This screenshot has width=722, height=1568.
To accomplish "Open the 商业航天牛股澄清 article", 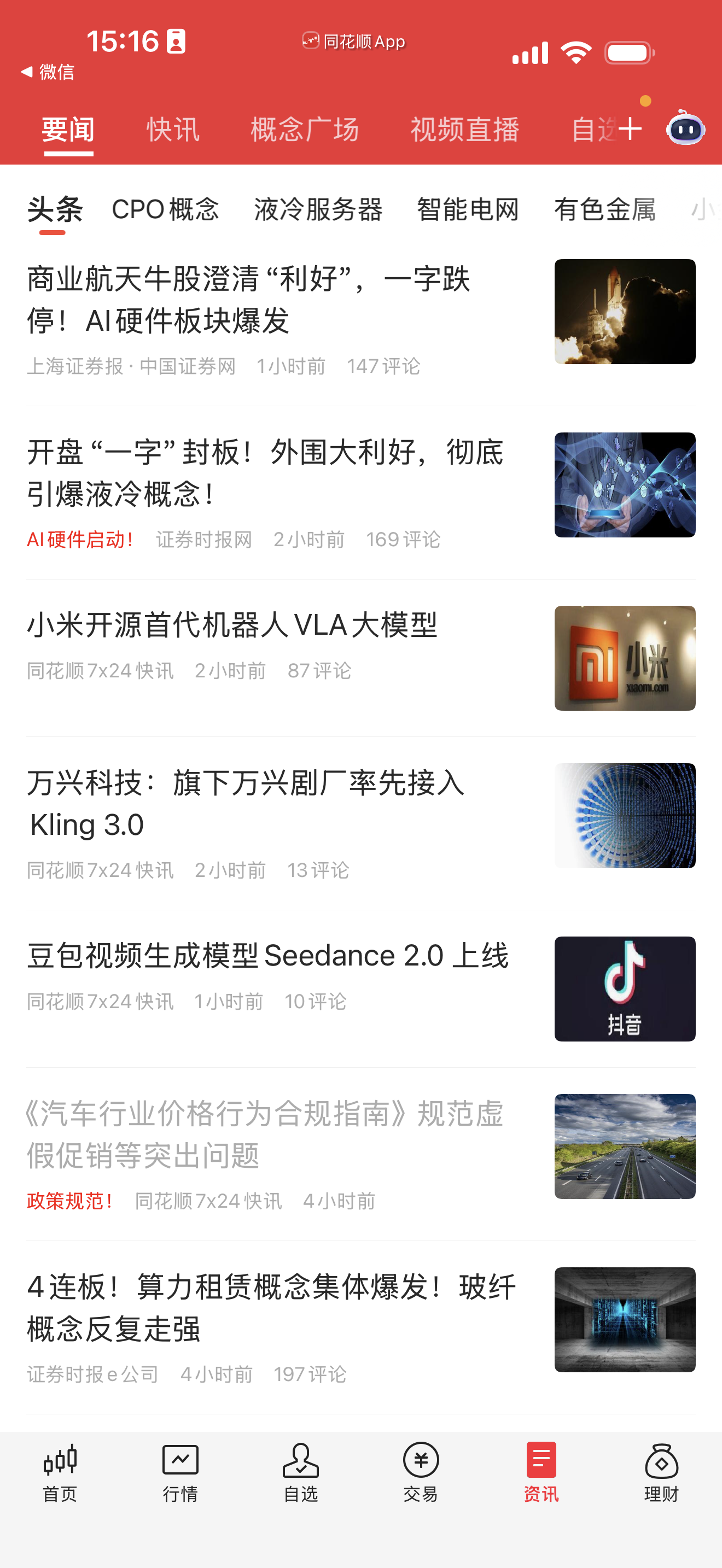I will 249,300.
